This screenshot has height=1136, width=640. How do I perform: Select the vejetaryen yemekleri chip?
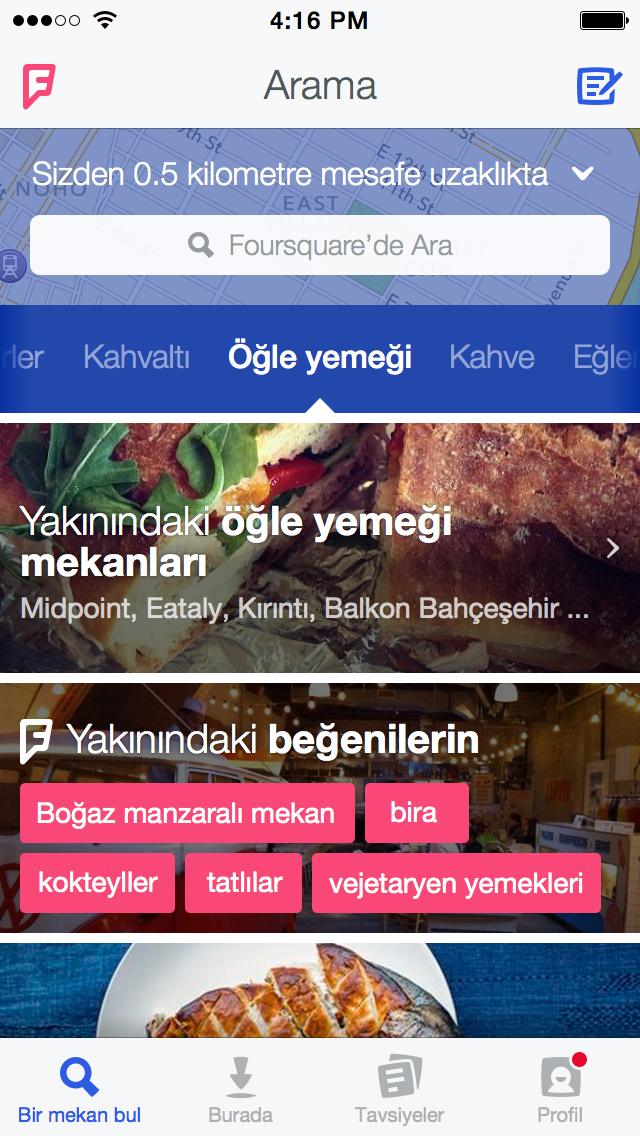tap(456, 883)
